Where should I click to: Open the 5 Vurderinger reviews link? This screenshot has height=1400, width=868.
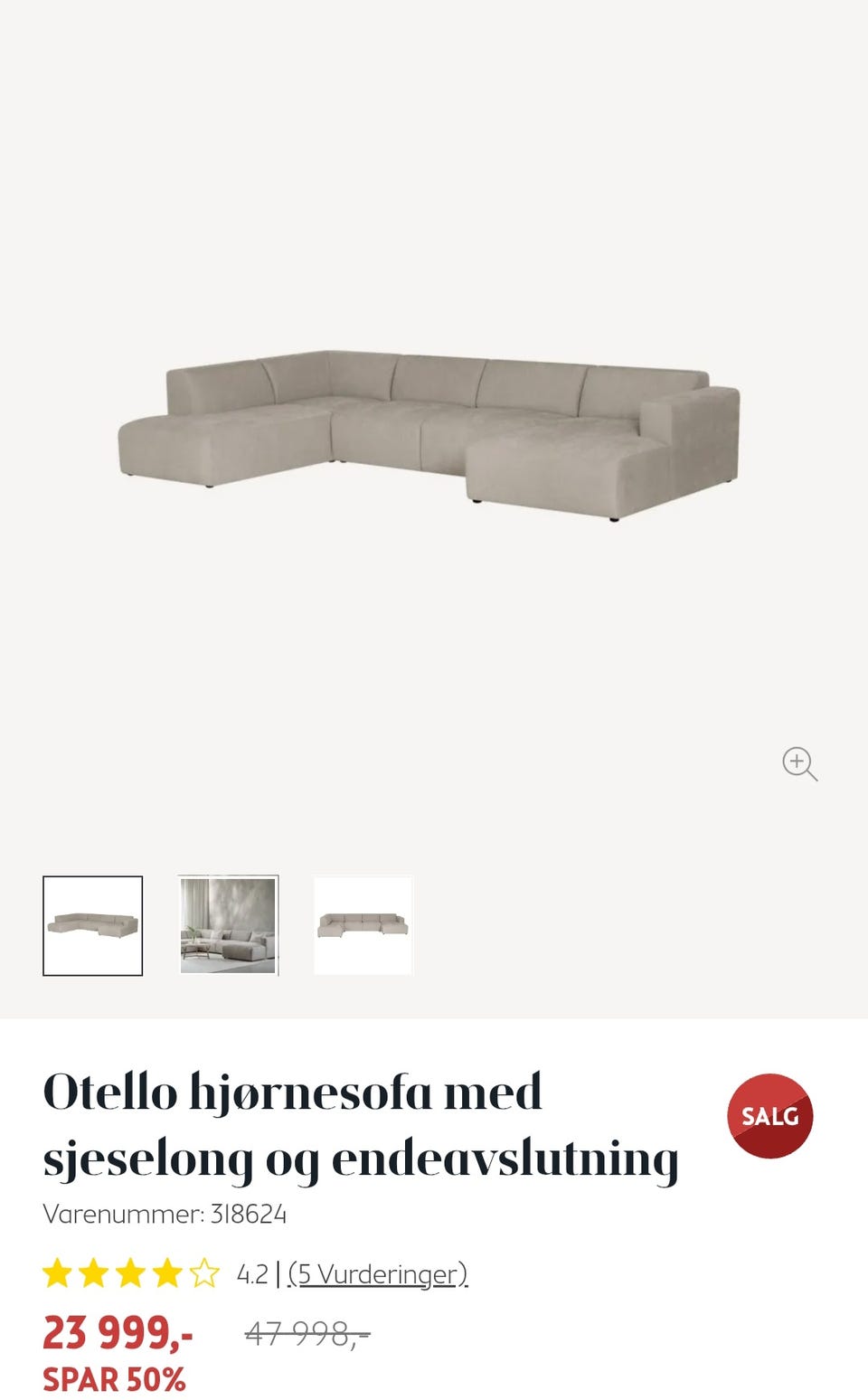click(x=377, y=1273)
